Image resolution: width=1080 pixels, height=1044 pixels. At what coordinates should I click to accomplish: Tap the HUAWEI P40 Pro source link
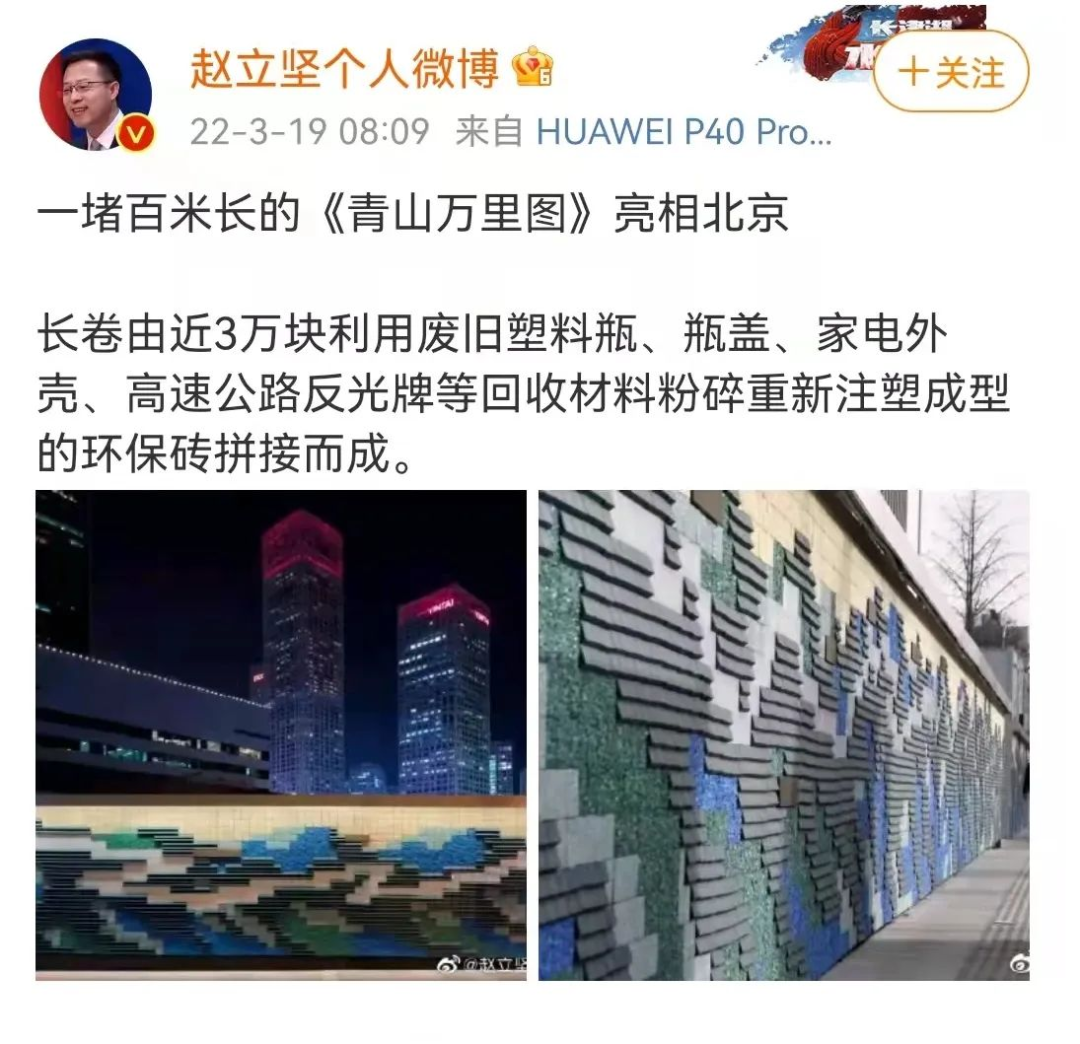[x=684, y=131]
